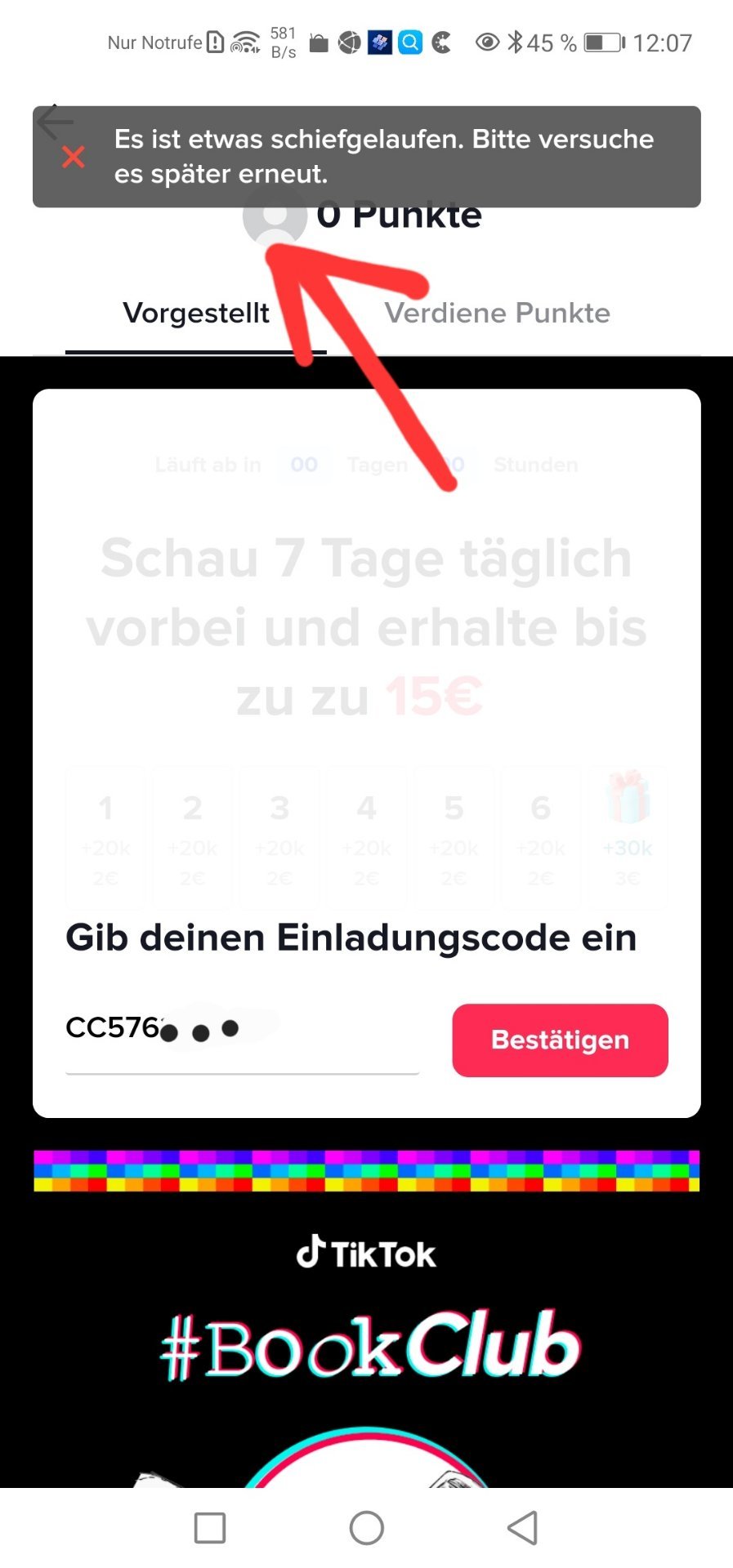Image resolution: width=733 pixels, height=1568 pixels.
Task: Open the Verdiene Punkte tab
Action: coord(497,314)
